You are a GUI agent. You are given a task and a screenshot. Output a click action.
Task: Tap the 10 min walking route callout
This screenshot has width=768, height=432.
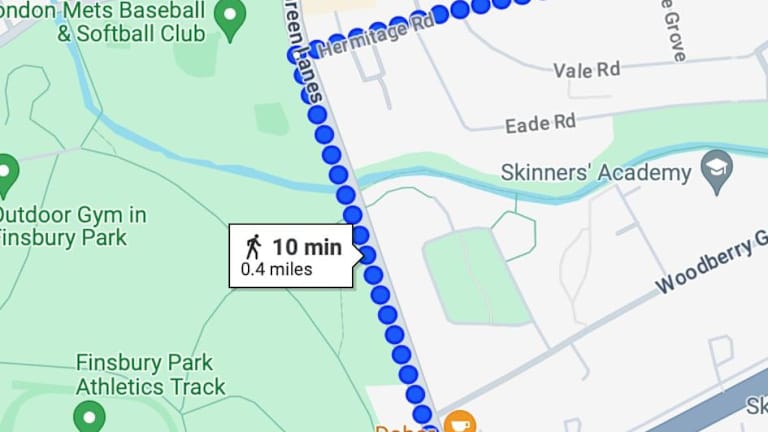point(291,255)
